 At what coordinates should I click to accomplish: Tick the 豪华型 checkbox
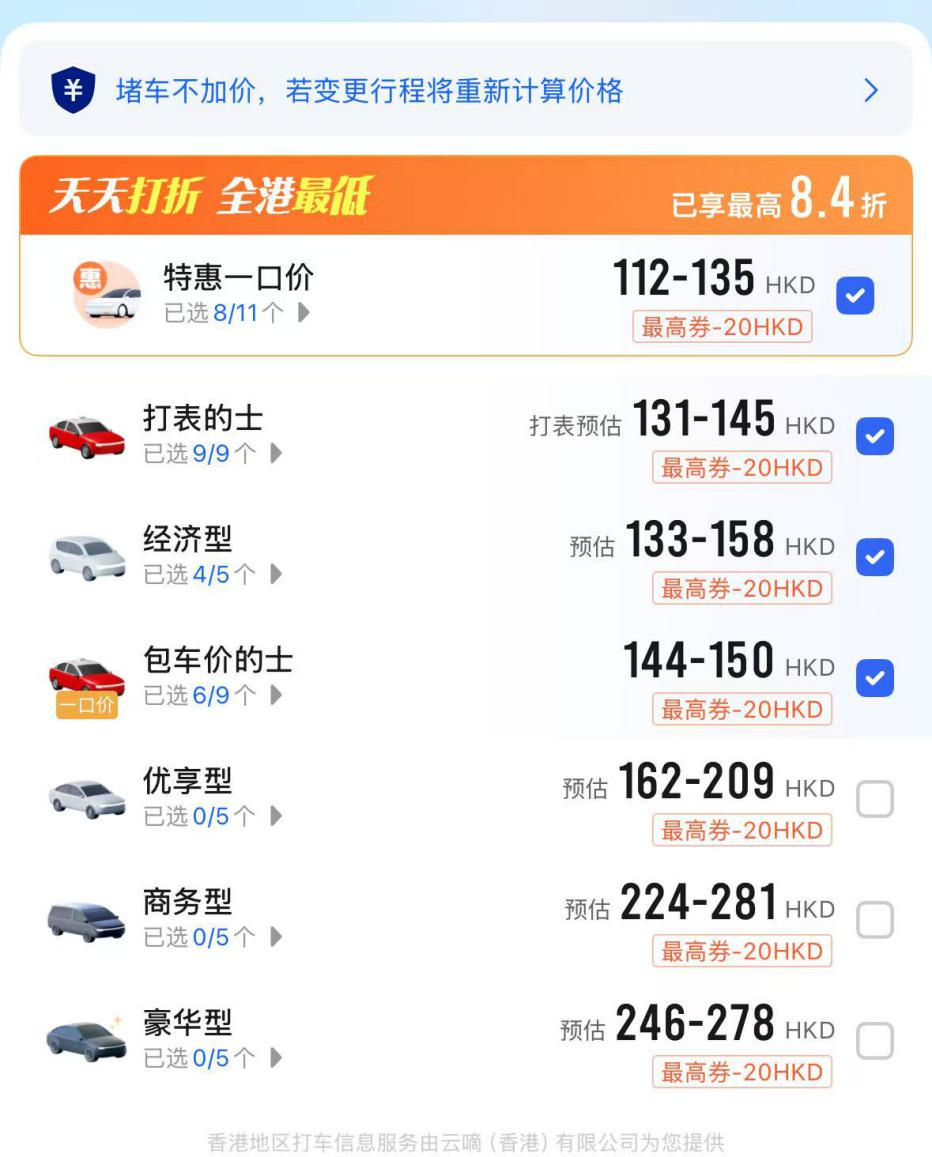(x=875, y=1041)
